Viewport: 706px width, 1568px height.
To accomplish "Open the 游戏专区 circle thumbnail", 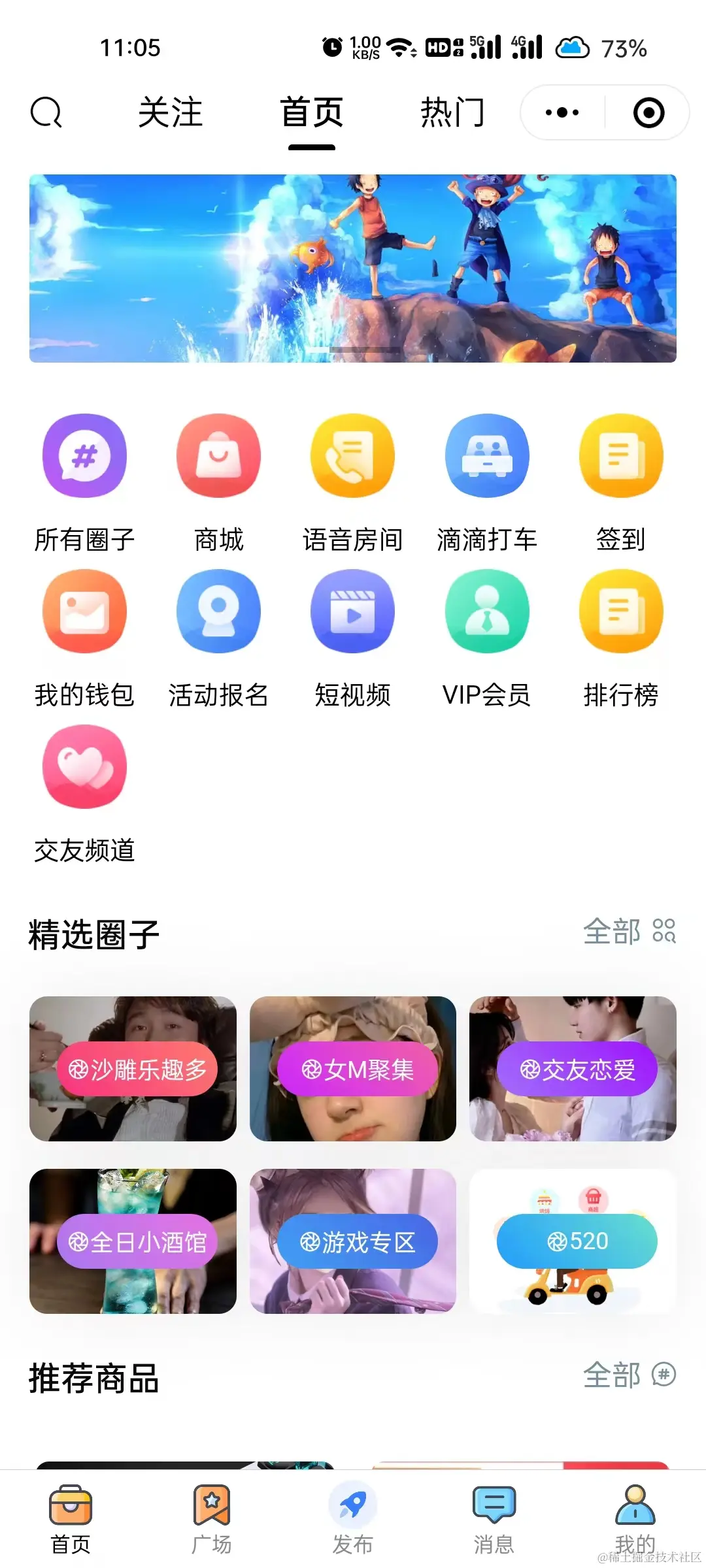I will point(352,1241).
